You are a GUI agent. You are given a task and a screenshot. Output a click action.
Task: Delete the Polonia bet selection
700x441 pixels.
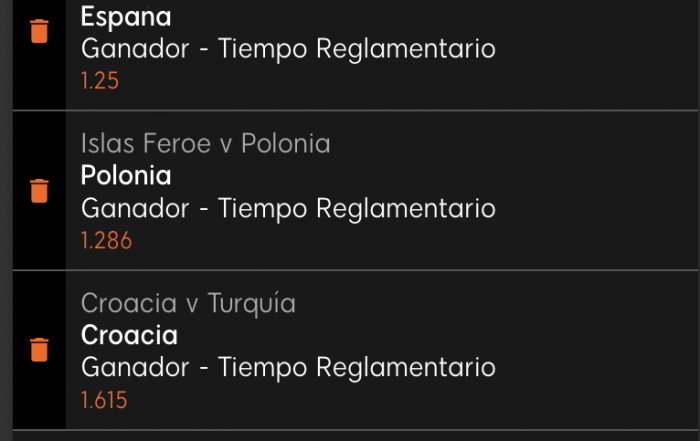pos(39,190)
